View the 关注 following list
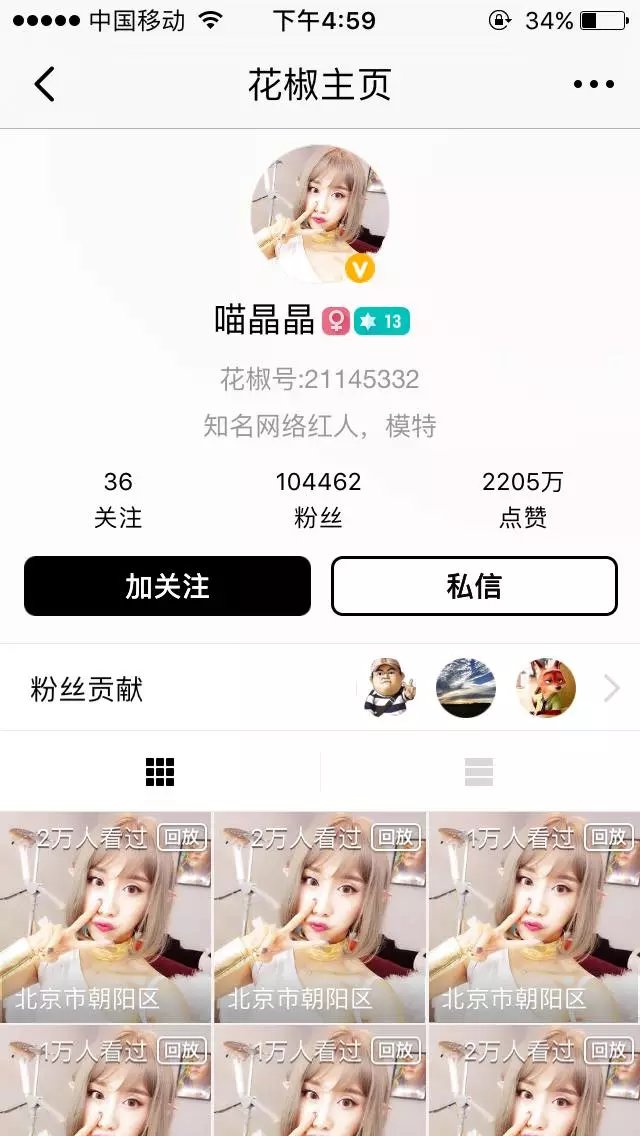 point(118,500)
